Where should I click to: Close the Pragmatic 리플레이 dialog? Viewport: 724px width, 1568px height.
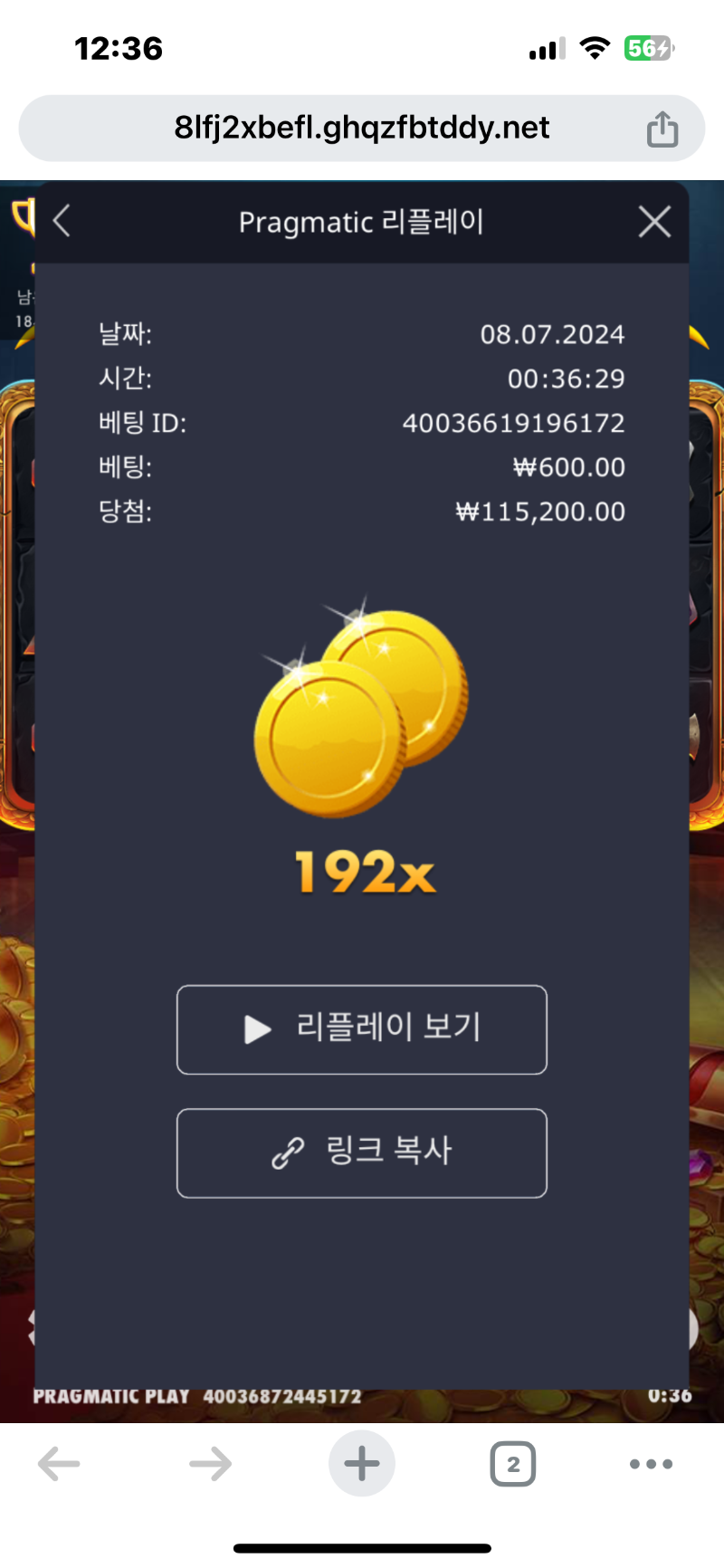pyautogui.click(x=654, y=221)
